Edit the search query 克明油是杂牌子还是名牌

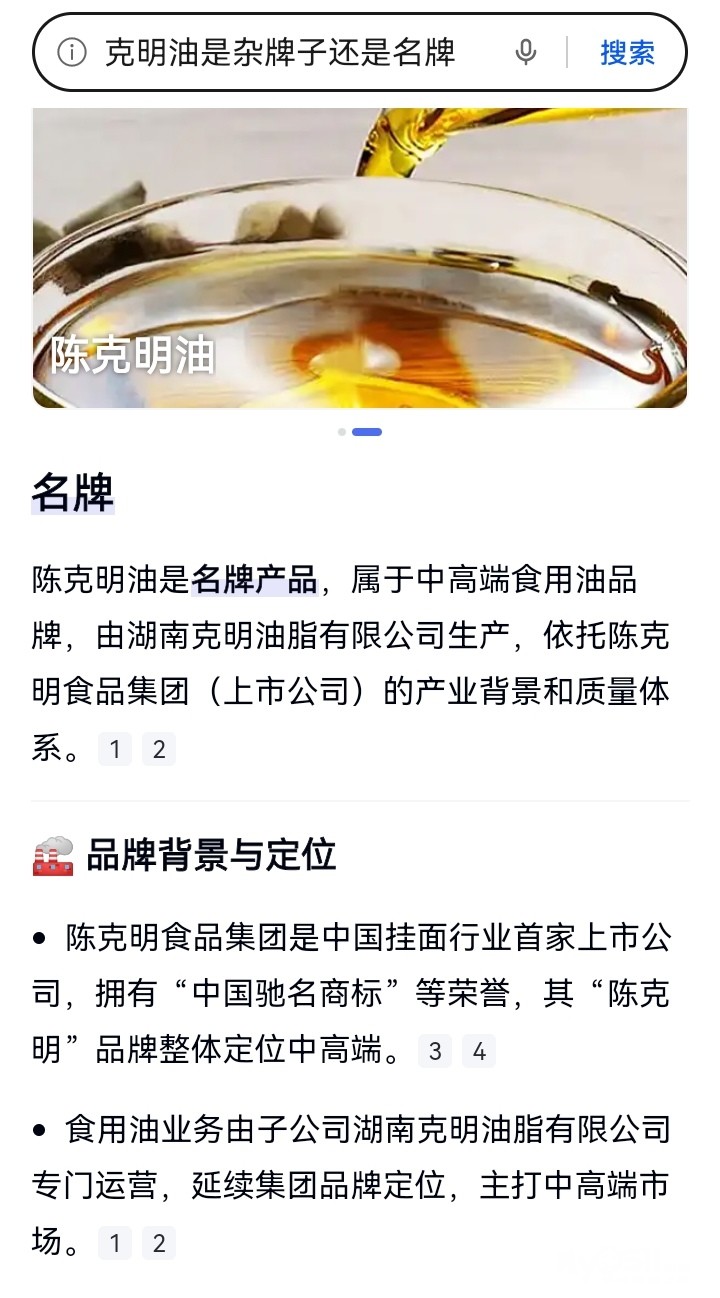[x=280, y=52]
